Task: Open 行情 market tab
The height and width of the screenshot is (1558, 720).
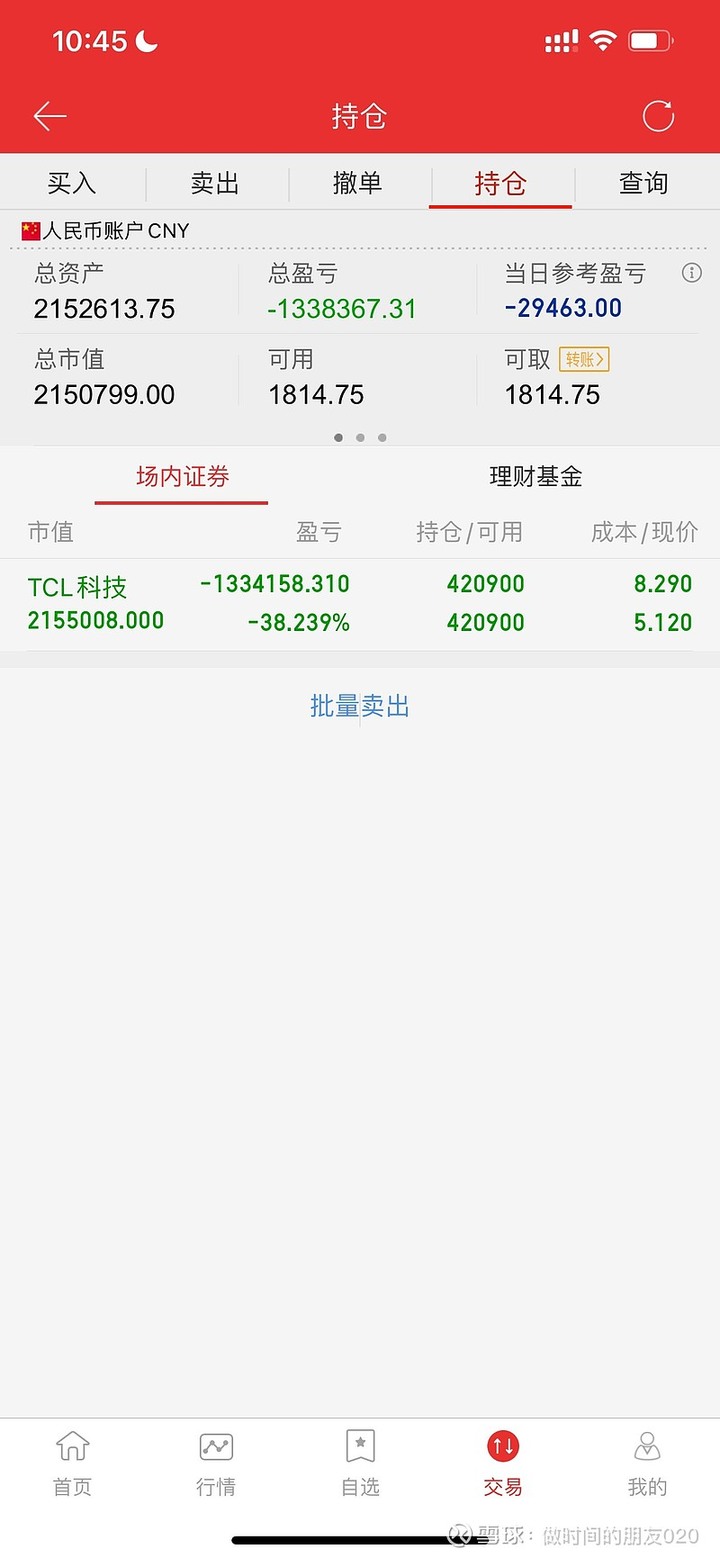Action: click(216, 1464)
